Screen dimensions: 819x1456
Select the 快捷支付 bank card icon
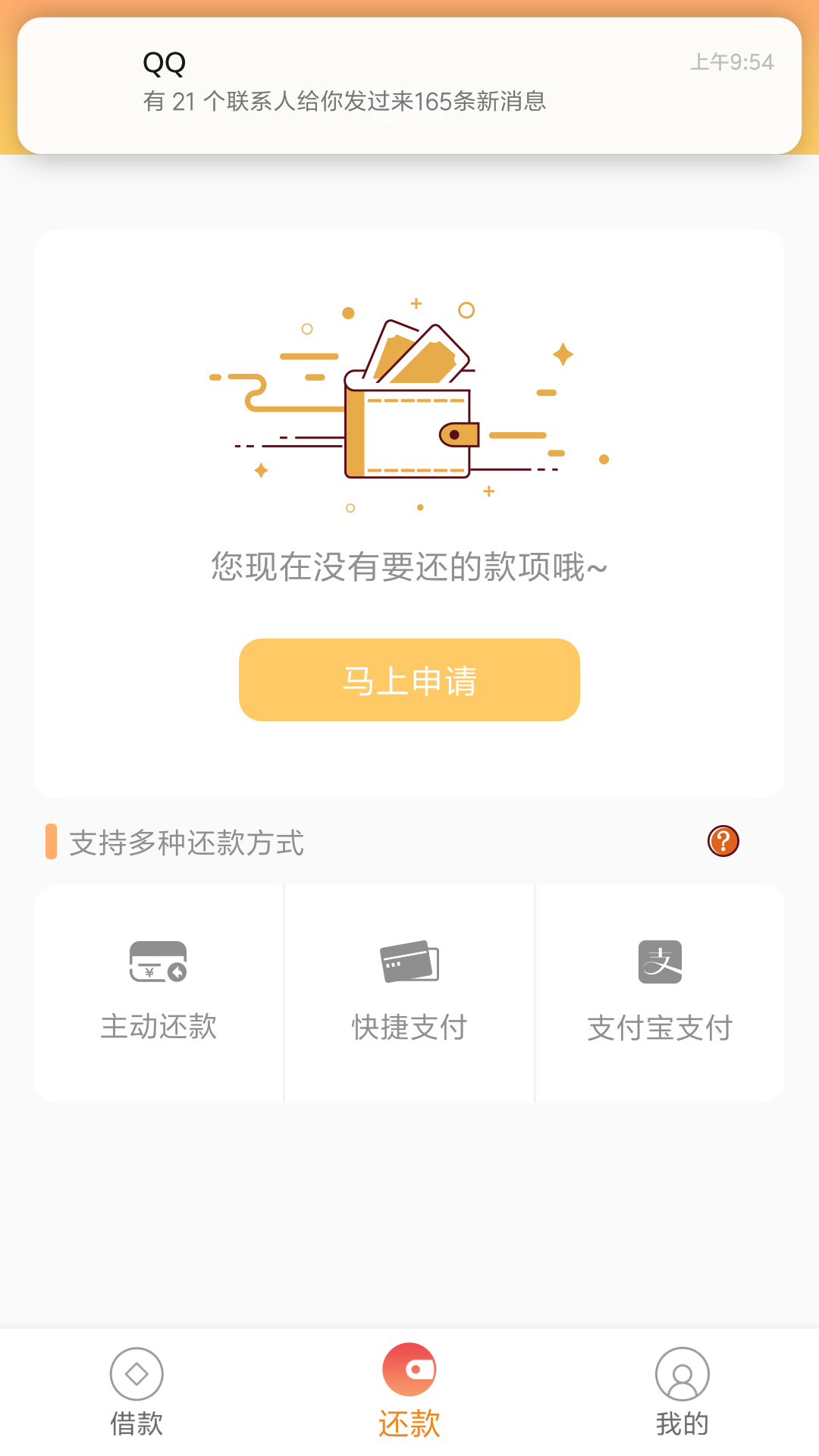(409, 962)
